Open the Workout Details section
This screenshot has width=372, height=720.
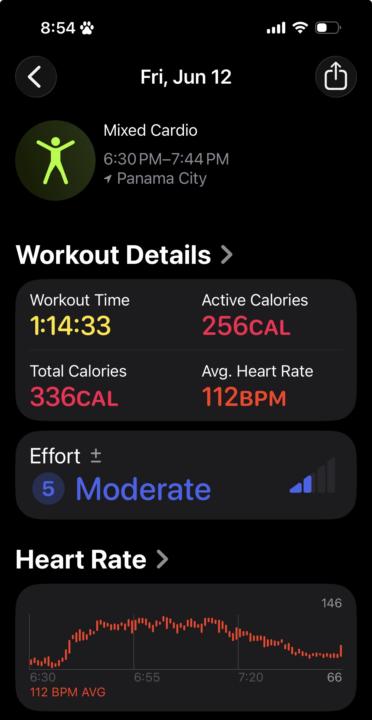[124, 254]
